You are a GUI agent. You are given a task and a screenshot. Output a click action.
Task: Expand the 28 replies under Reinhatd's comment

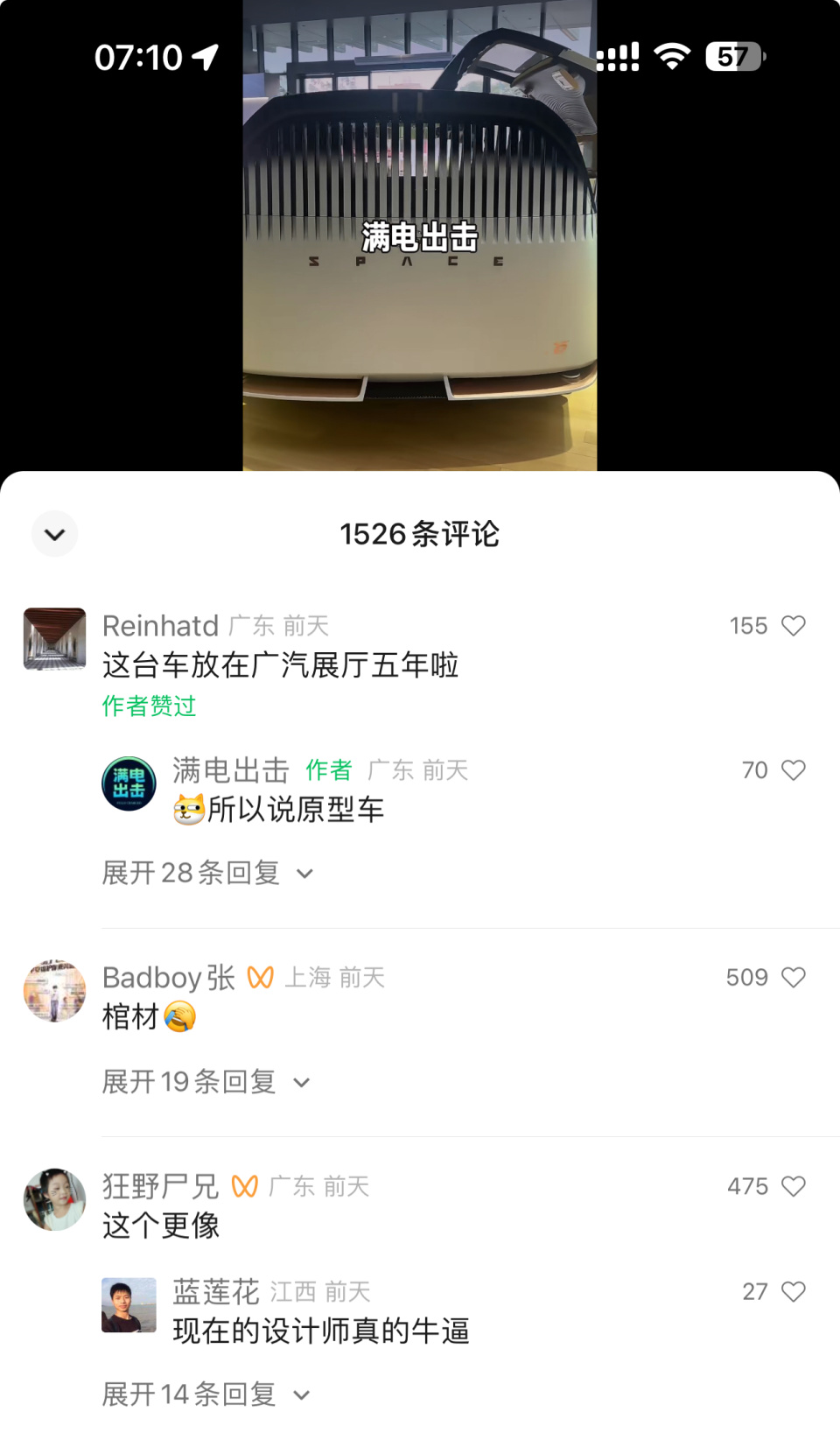199,873
